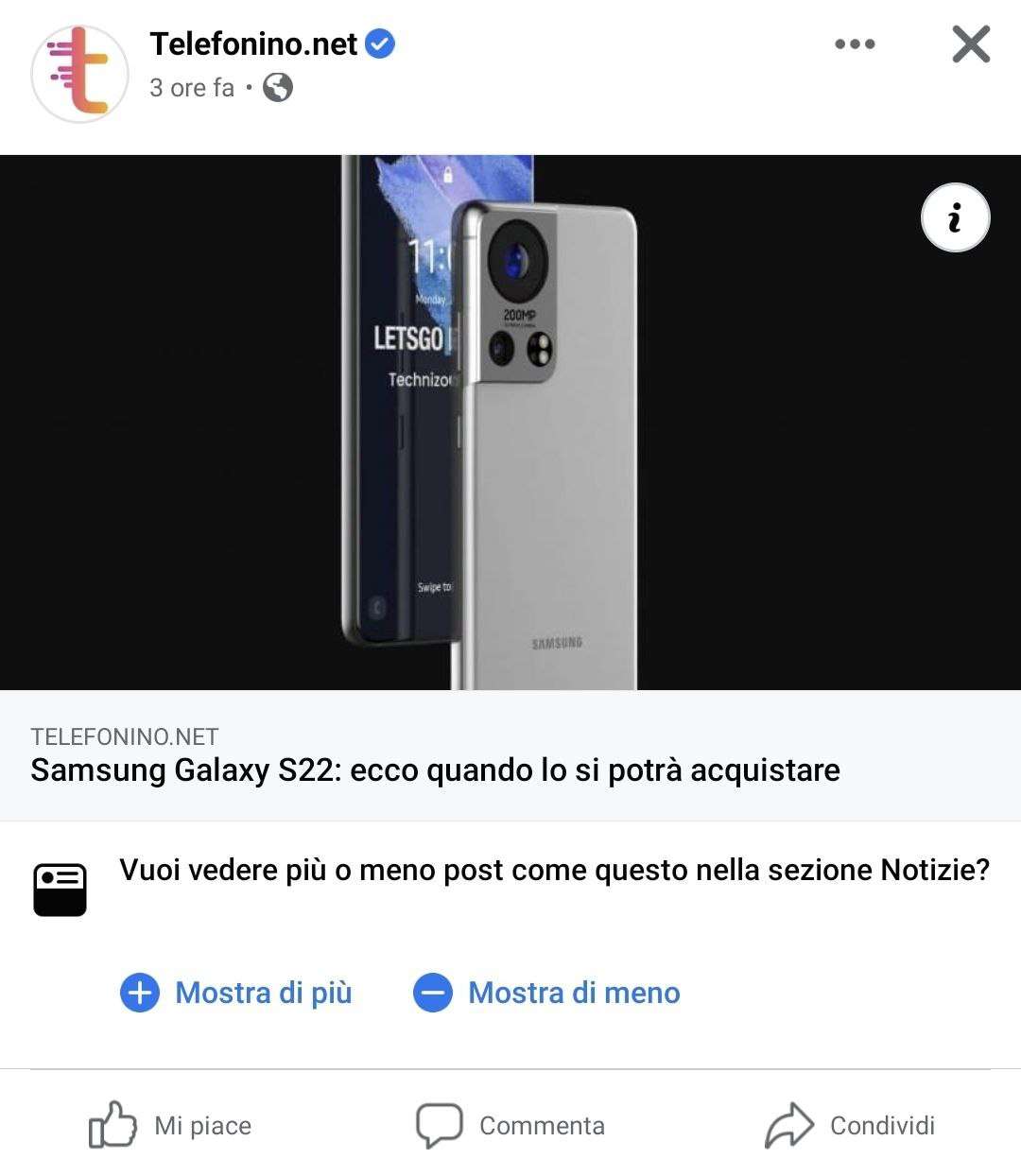Choose Mostra di più
Viewport: 1021px width, 1176px height.
tap(236, 993)
